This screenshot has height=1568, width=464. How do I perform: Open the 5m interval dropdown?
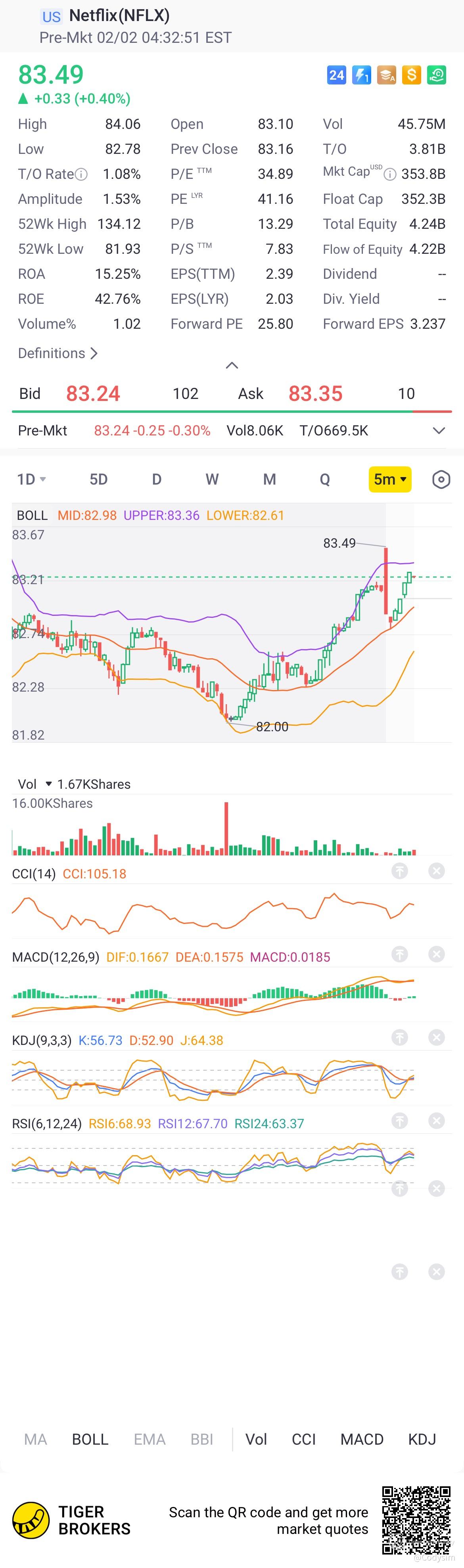[x=390, y=479]
